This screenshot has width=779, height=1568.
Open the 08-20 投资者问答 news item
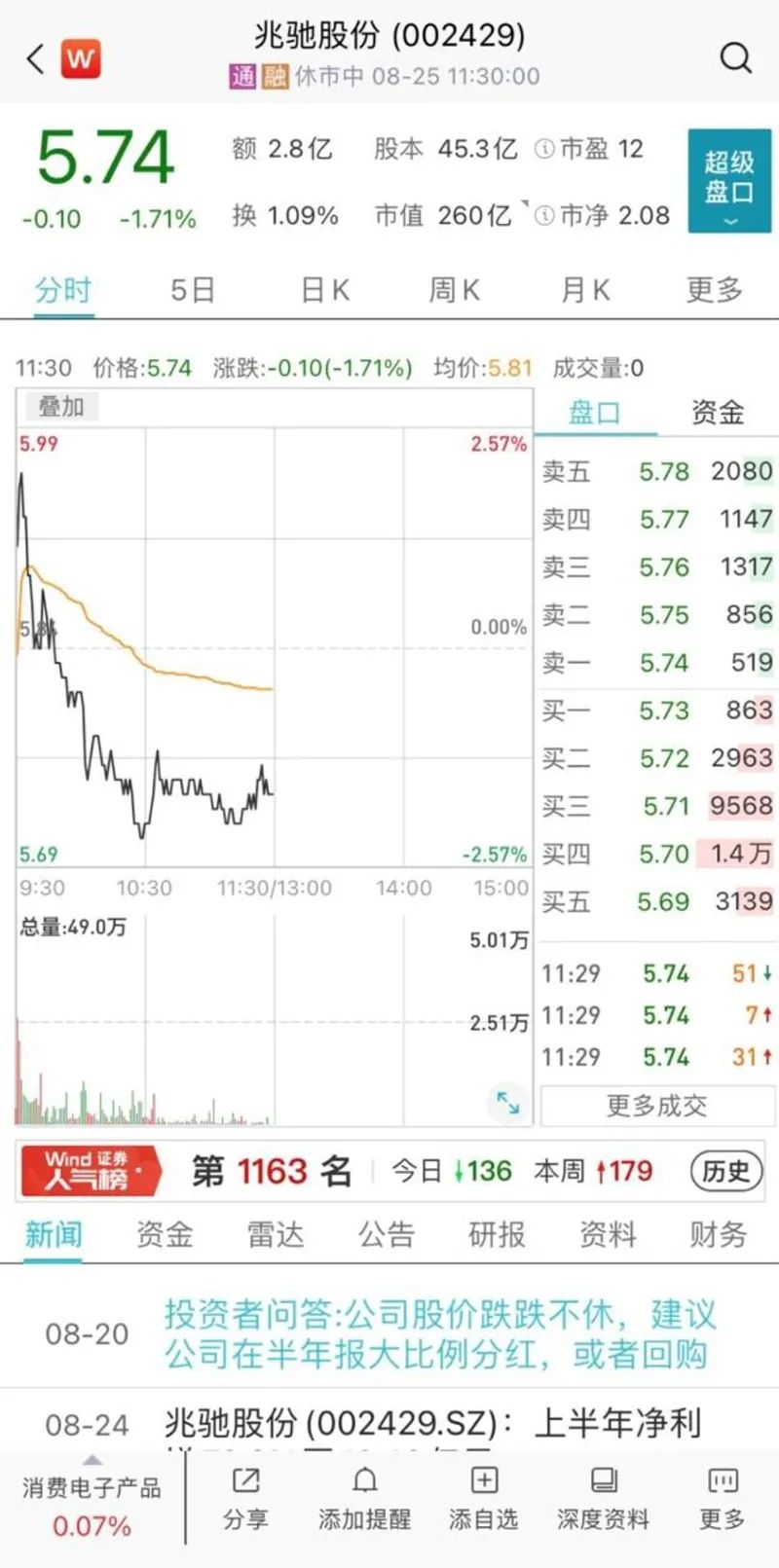click(438, 1333)
